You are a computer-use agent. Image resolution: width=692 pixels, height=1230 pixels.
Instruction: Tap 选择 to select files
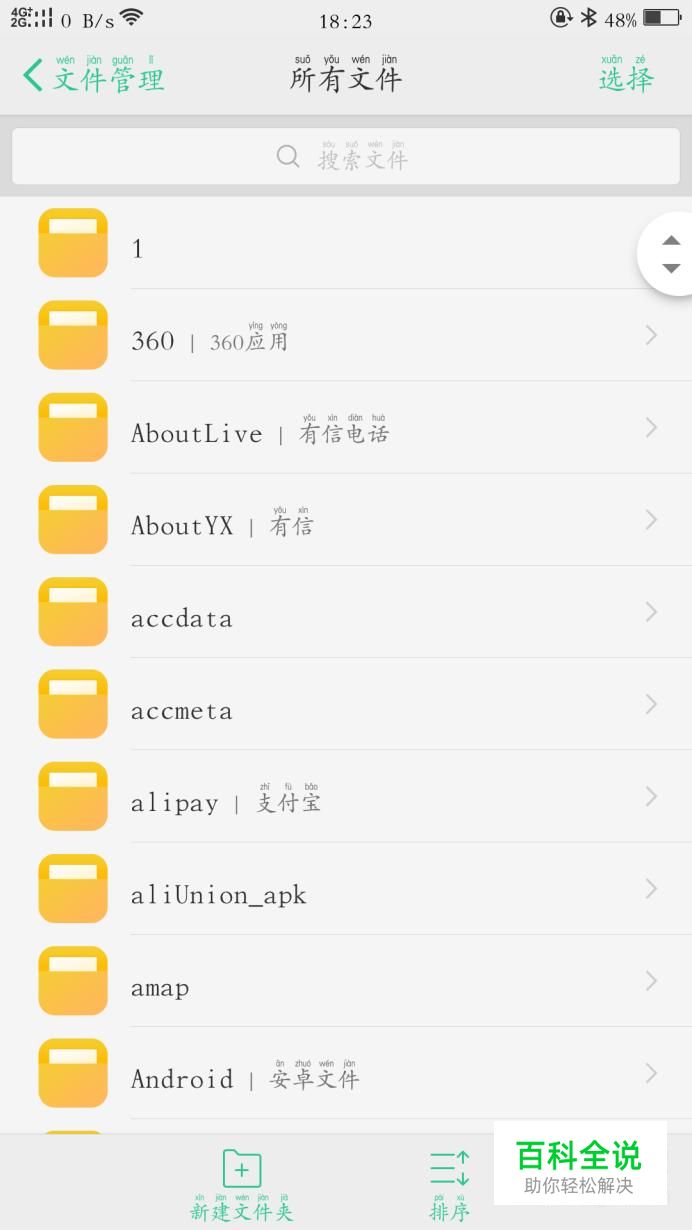click(626, 76)
